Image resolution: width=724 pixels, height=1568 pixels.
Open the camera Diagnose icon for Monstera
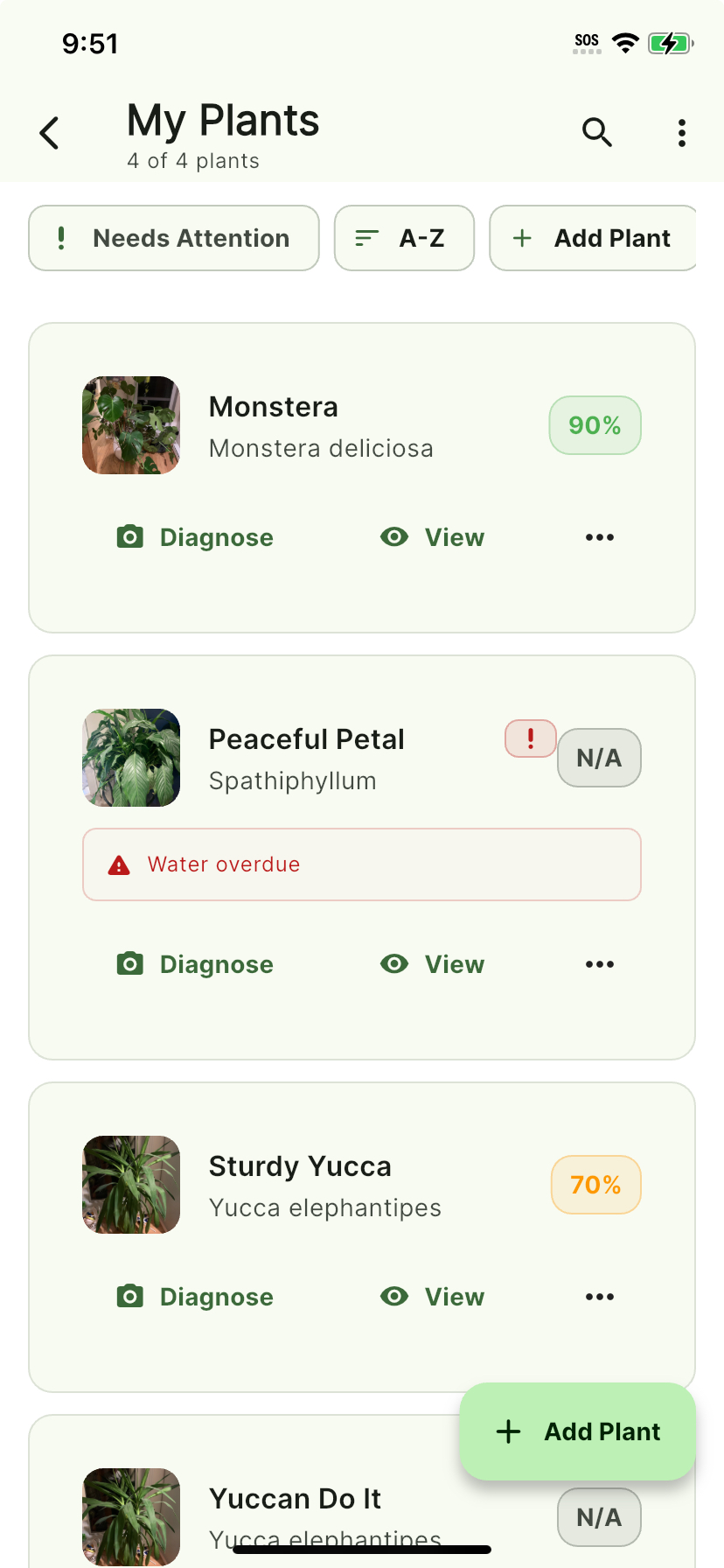130,536
